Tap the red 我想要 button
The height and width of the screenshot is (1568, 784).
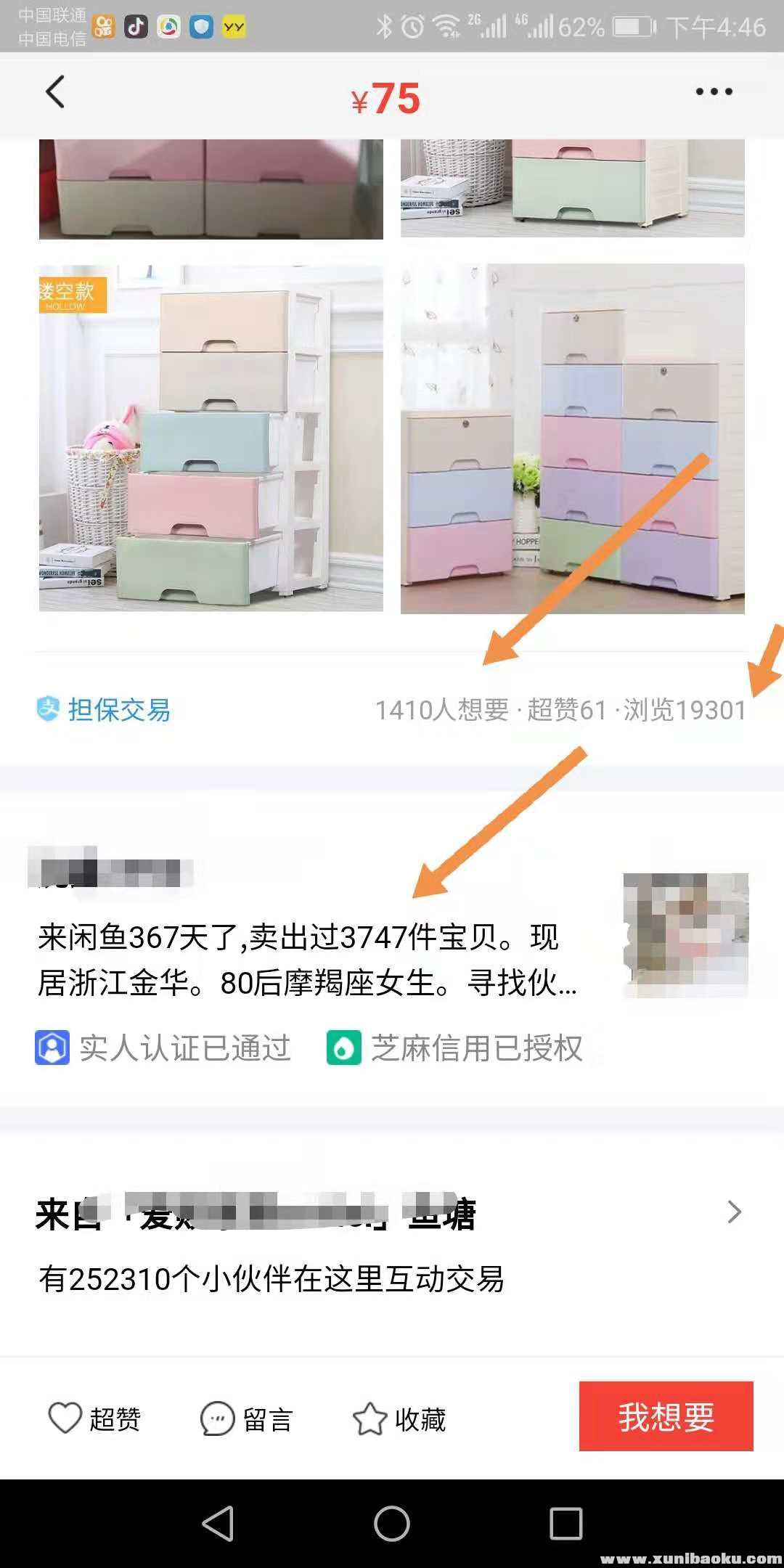click(x=666, y=1416)
